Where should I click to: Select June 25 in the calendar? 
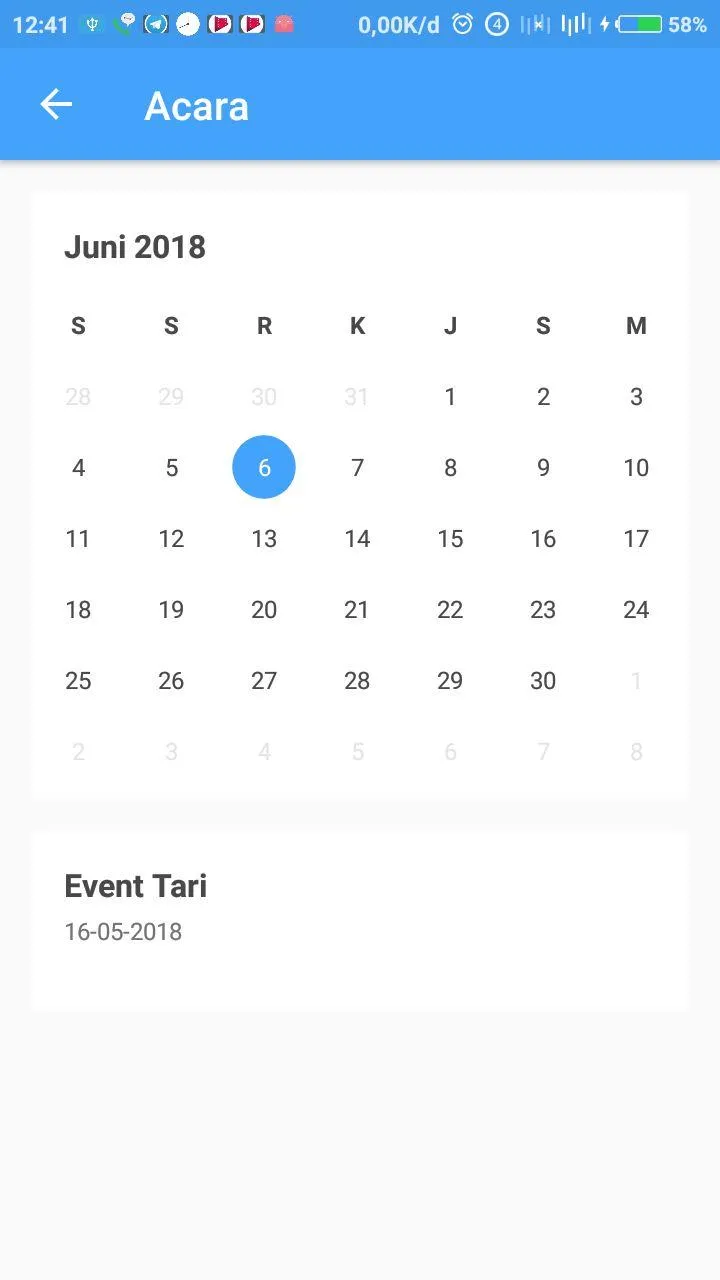[78, 681]
